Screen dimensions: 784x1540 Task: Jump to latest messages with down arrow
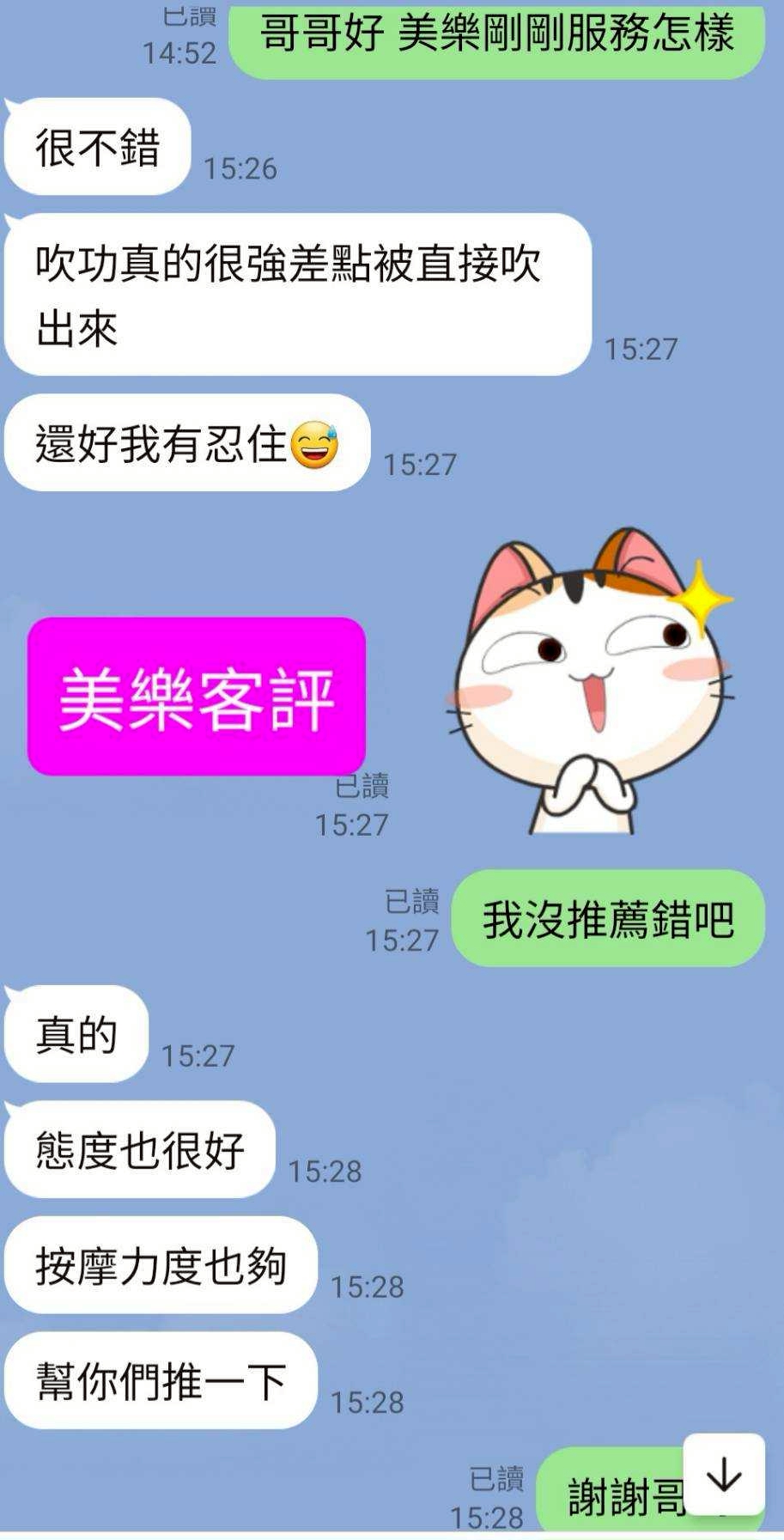724,1475
